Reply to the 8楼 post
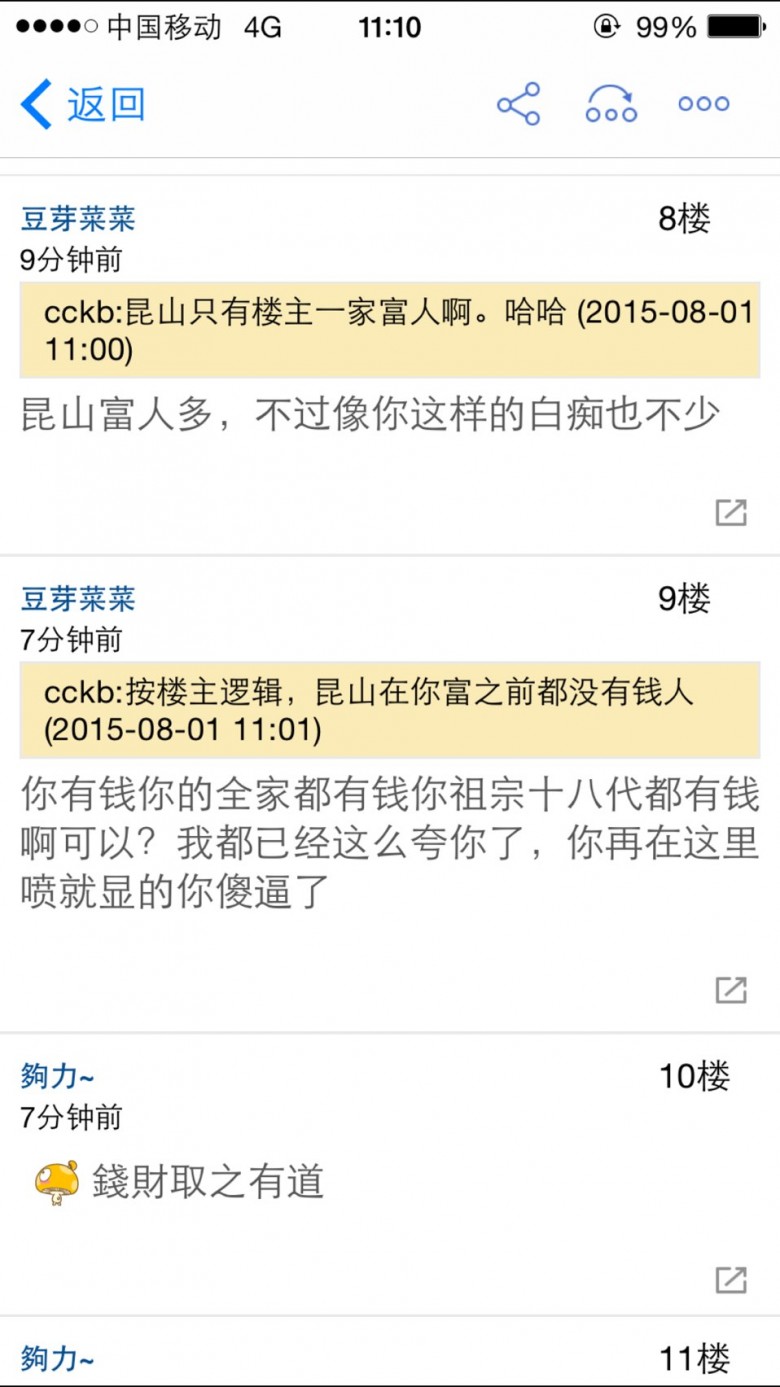The height and width of the screenshot is (1387, 780). click(x=731, y=512)
